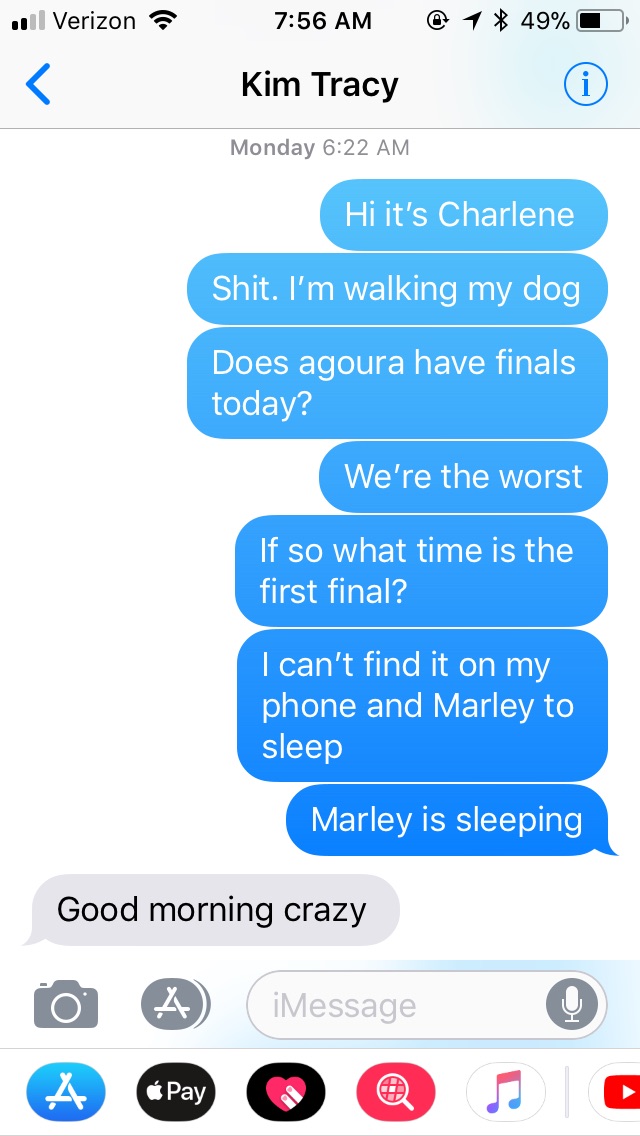Open the App Store iMessage app
Viewport: 640px width, 1136px height.
coord(65,1091)
